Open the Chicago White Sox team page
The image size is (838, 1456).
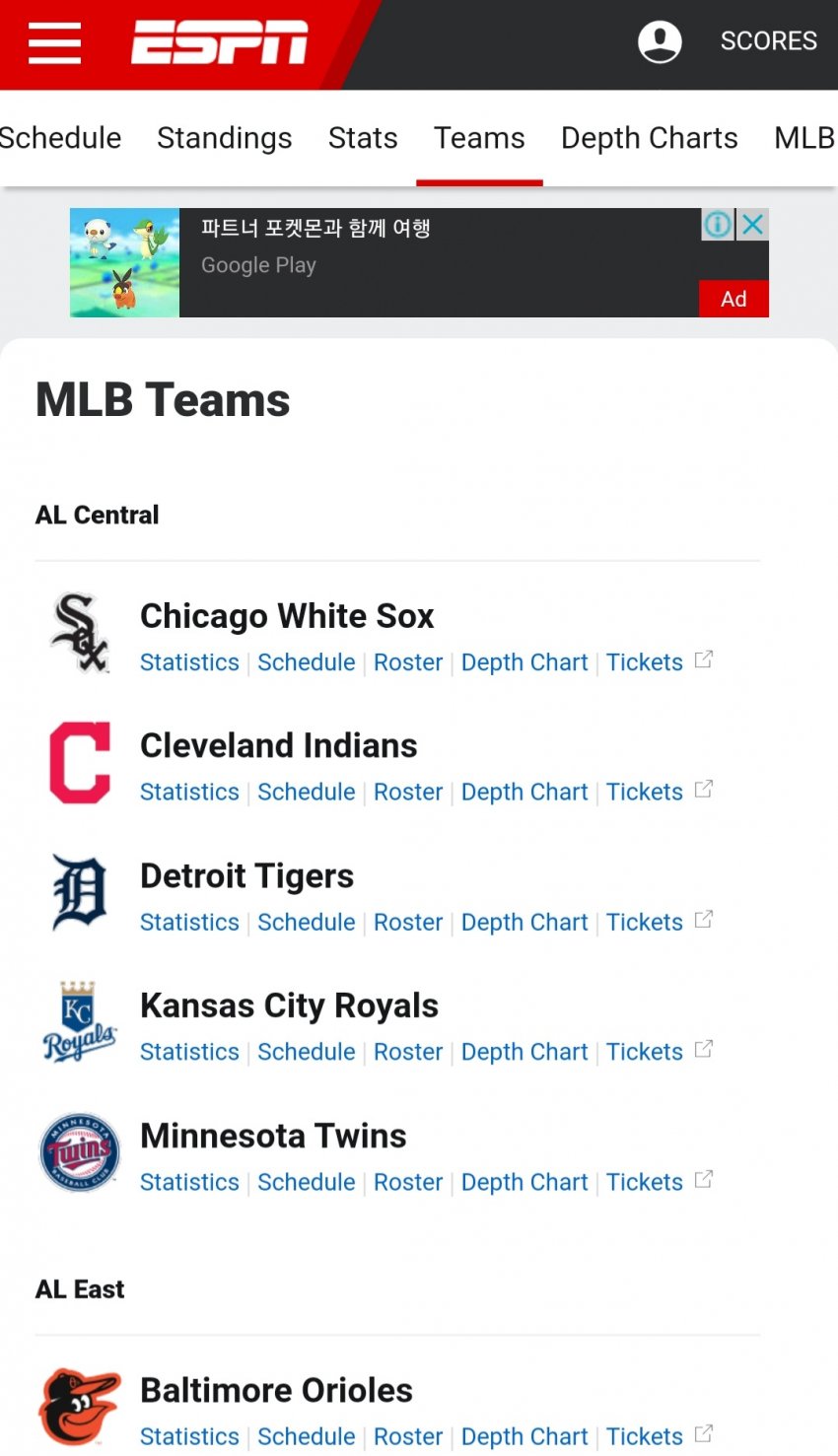click(287, 616)
